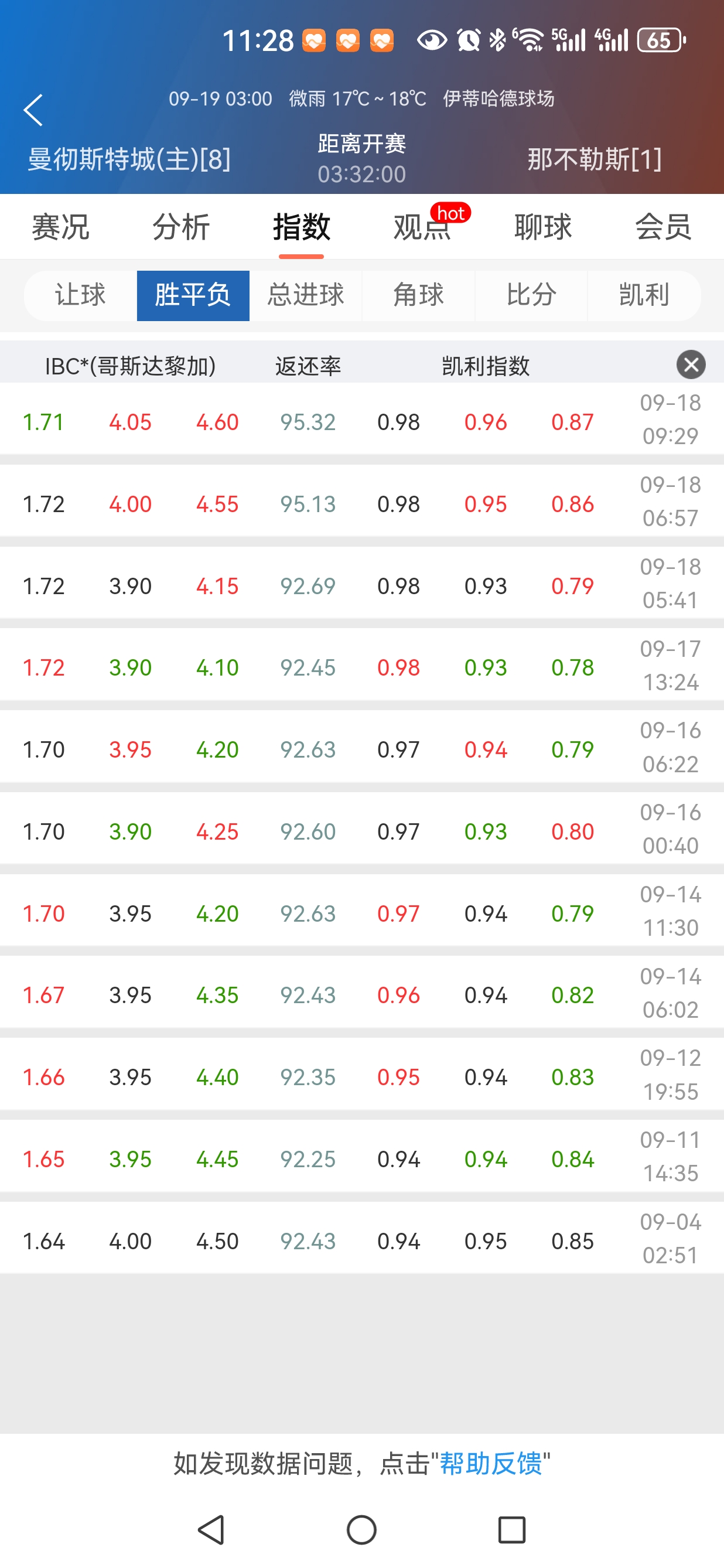Close the IBC odds detail panel

pos(691,364)
